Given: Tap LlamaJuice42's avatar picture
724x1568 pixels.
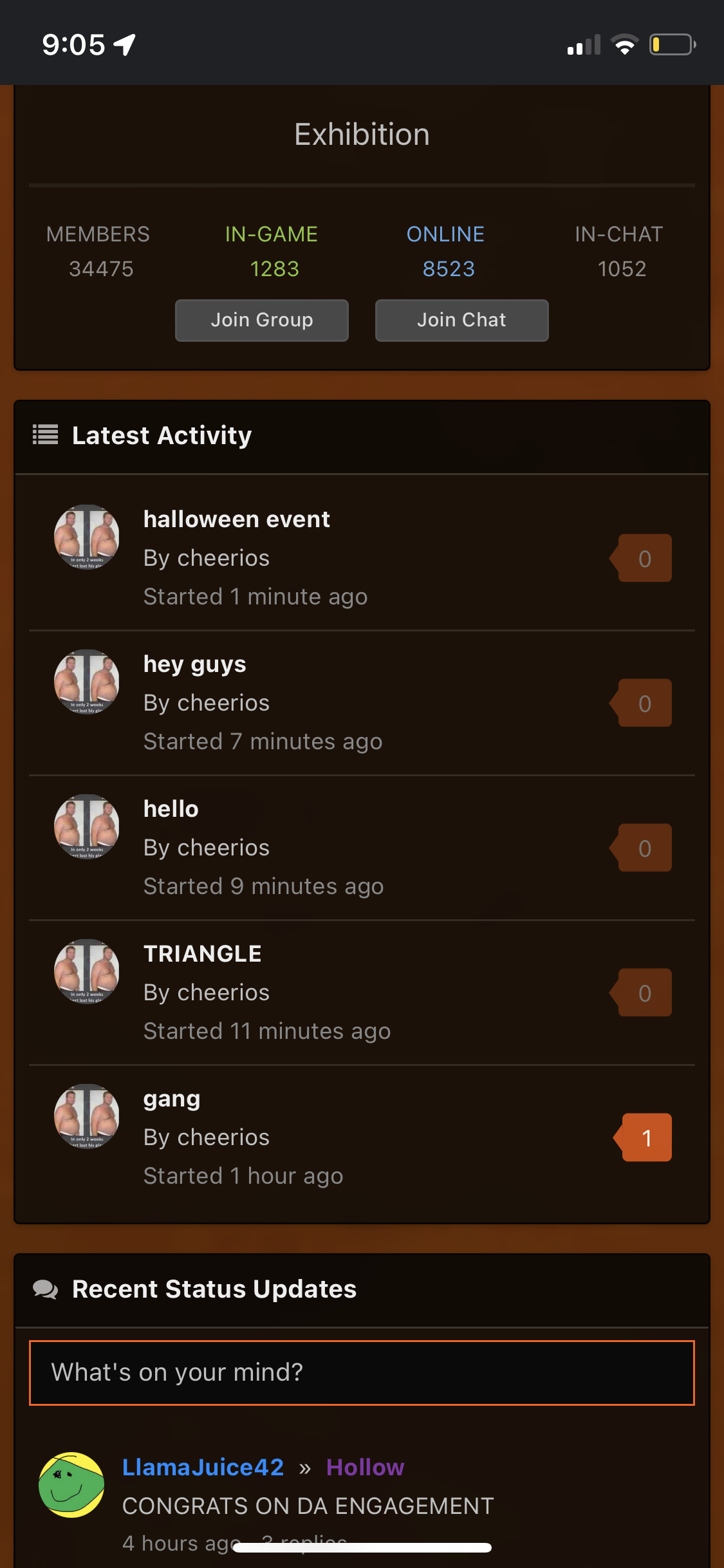Looking at the screenshot, I should (x=71, y=1485).
